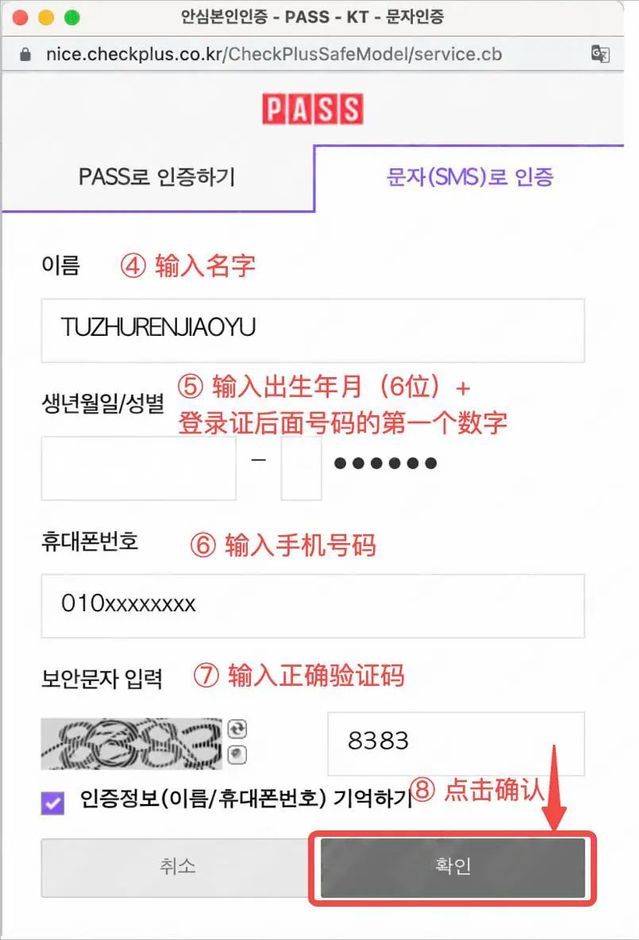Open the translate icon in address bar
This screenshot has width=639, height=940.
click(x=600, y=54)
